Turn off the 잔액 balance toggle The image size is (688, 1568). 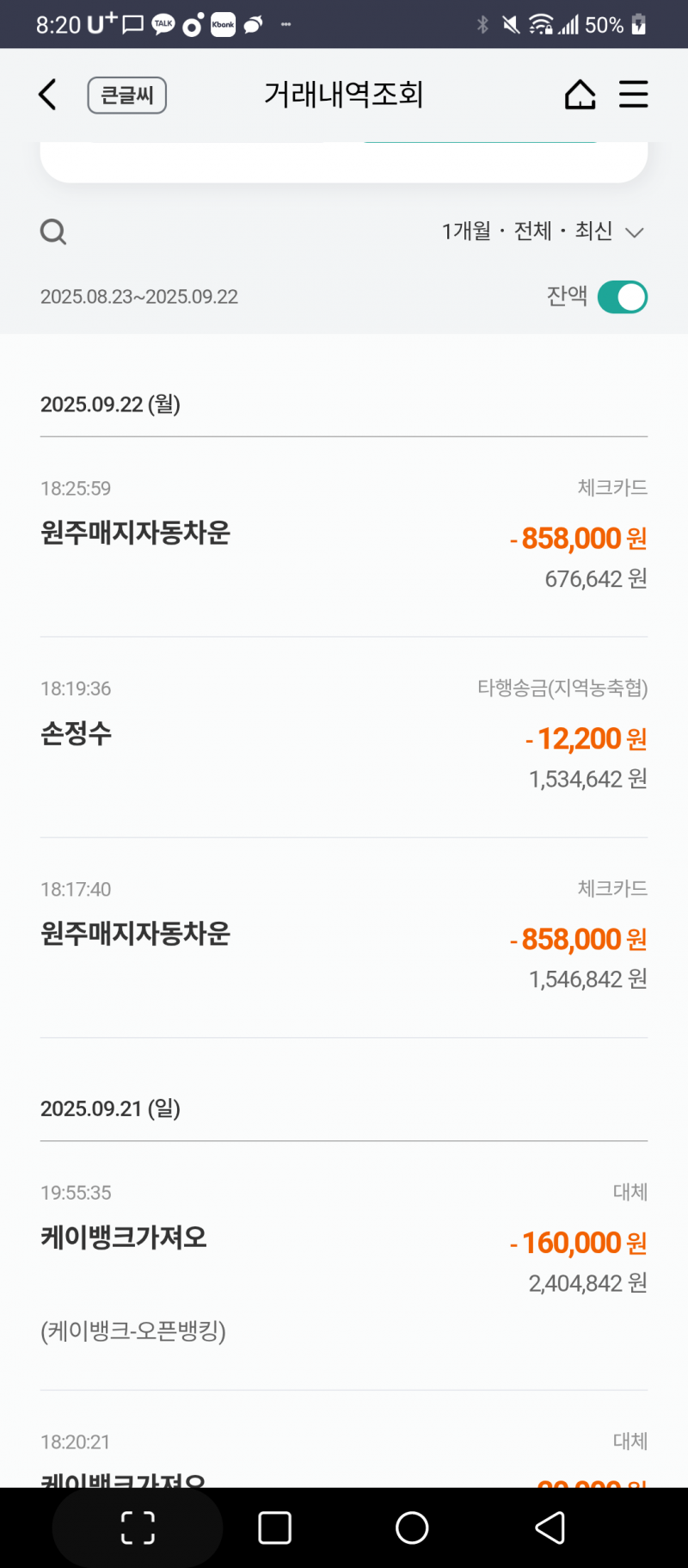click(623, 296)
